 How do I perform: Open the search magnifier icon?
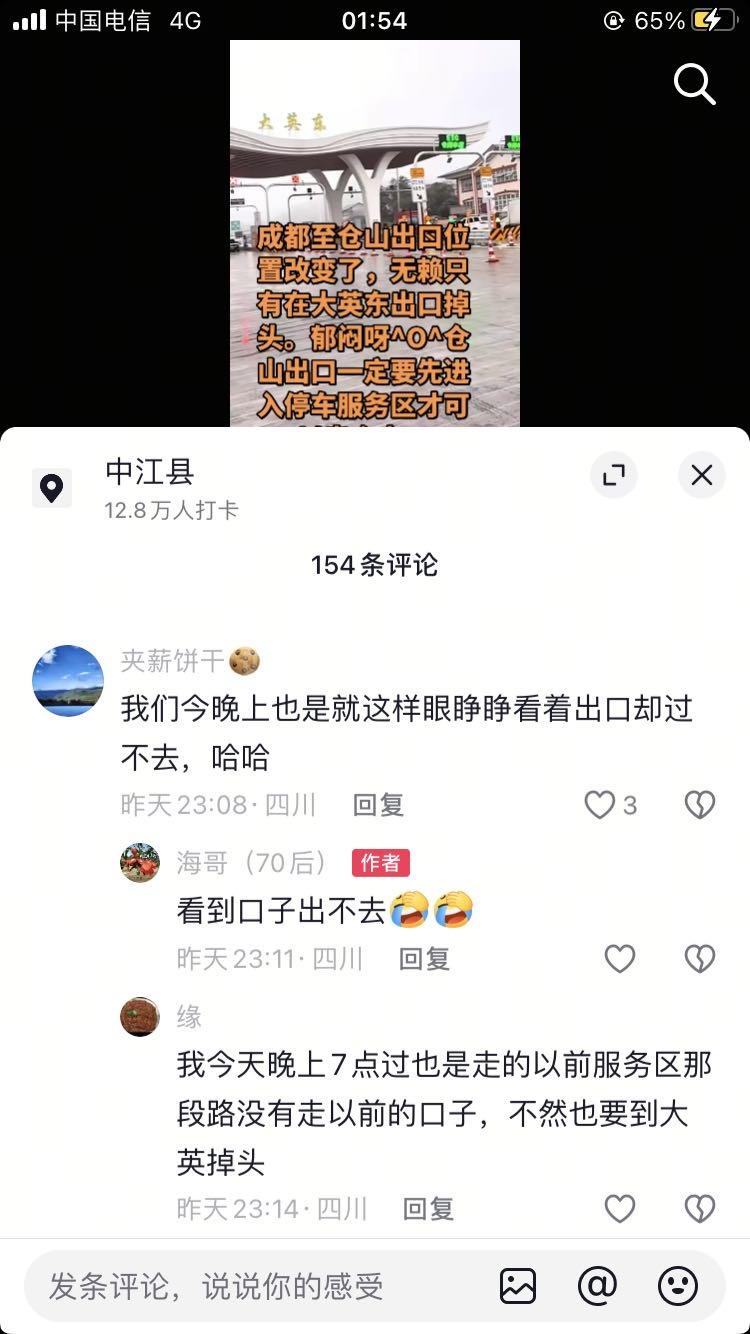click(694, 84)
